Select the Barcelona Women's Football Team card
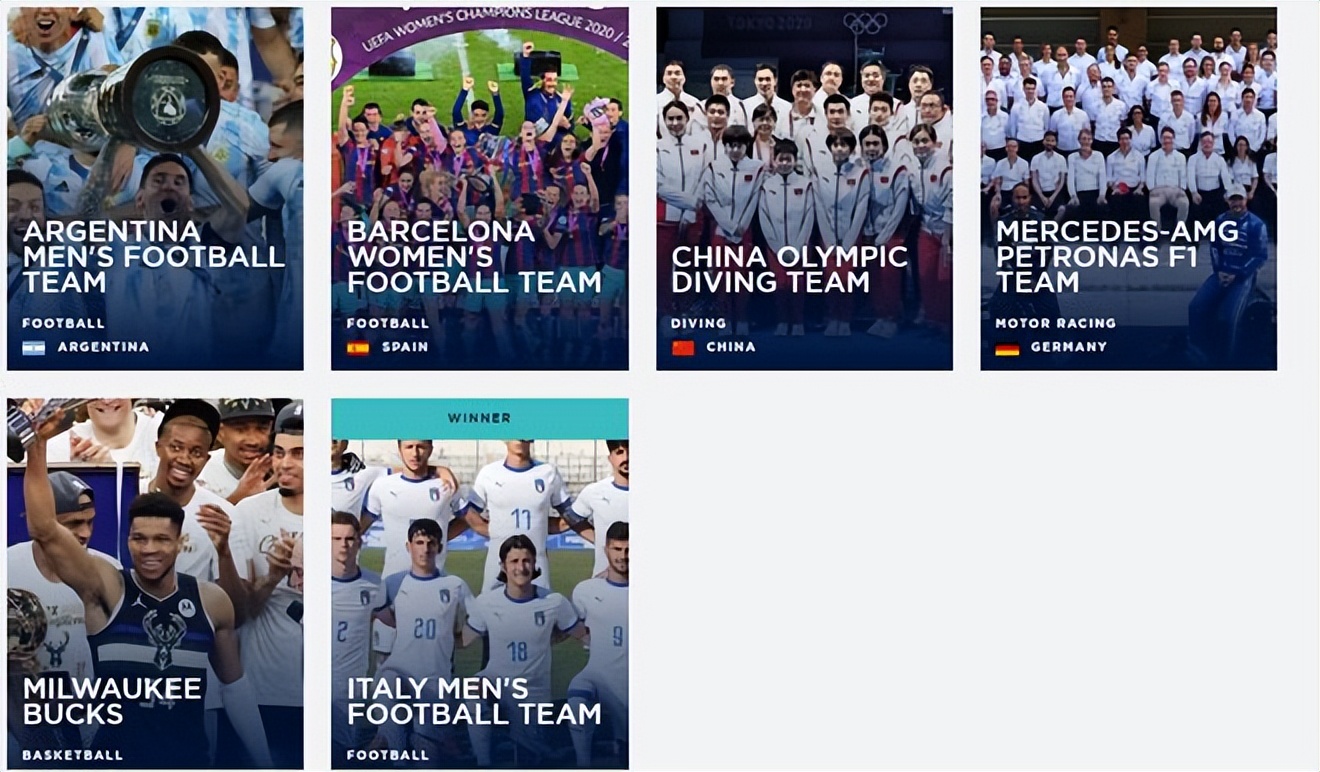Image resolution: width=1320 pixels, height=772 pixels. 480,190
